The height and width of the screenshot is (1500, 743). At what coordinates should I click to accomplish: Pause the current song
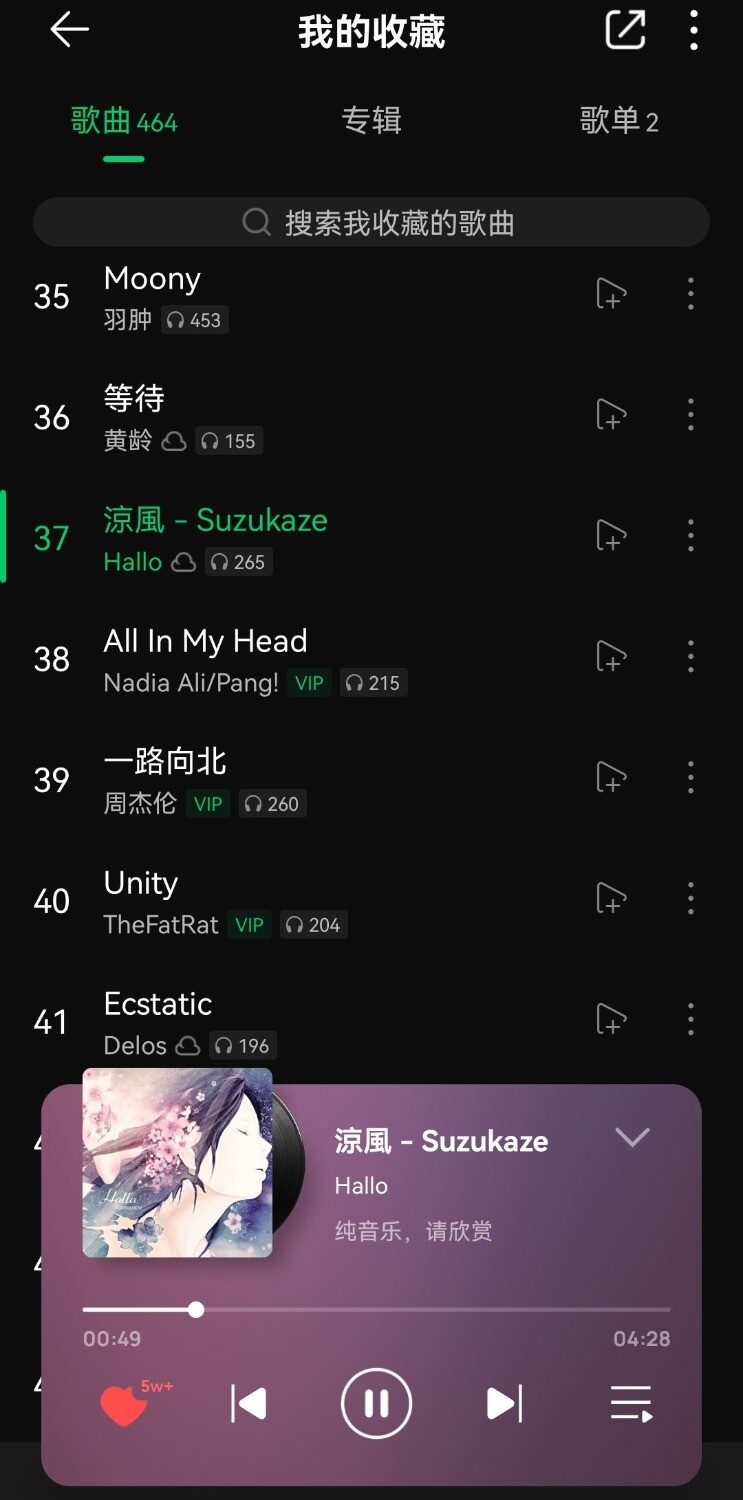point(376,1404)
